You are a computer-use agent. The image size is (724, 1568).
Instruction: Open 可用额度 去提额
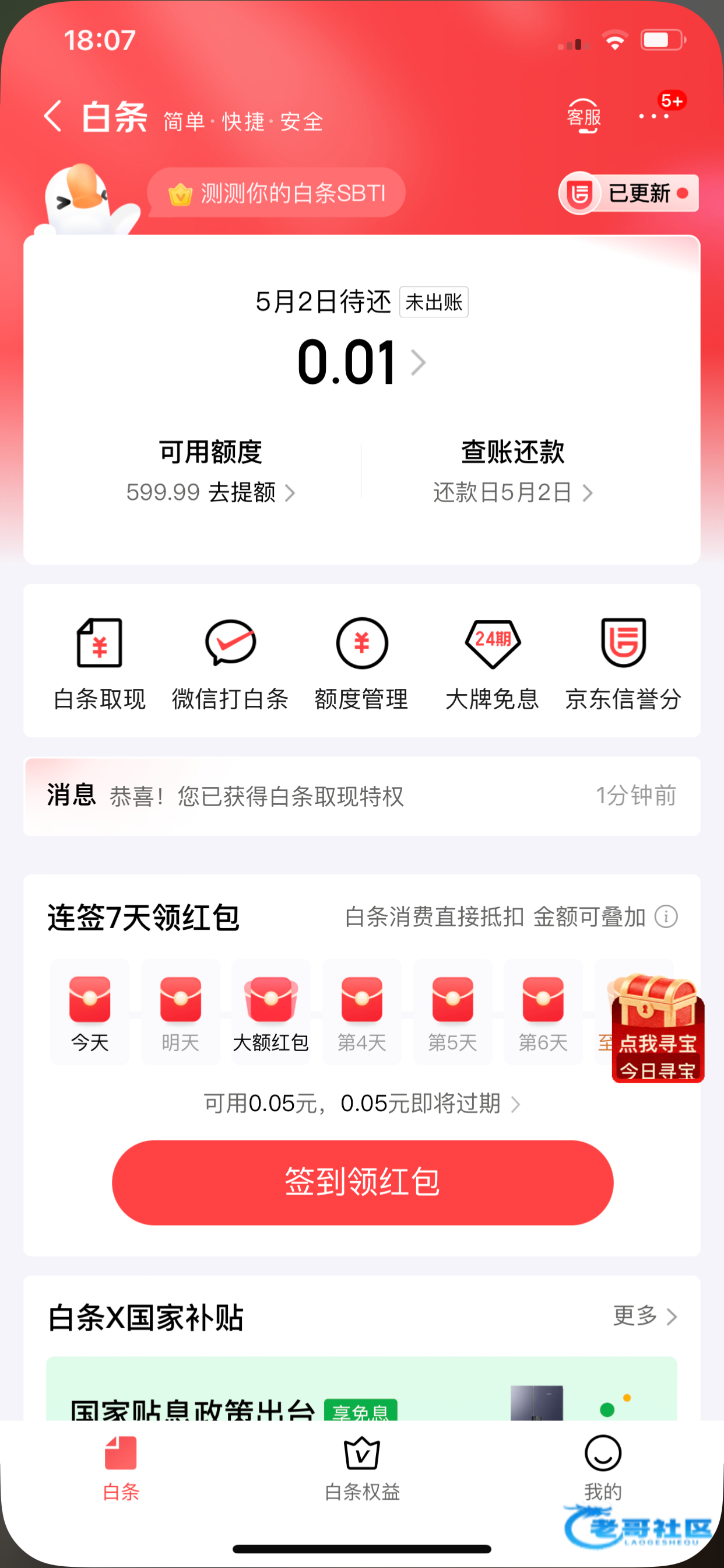click(x=210, y=492)
